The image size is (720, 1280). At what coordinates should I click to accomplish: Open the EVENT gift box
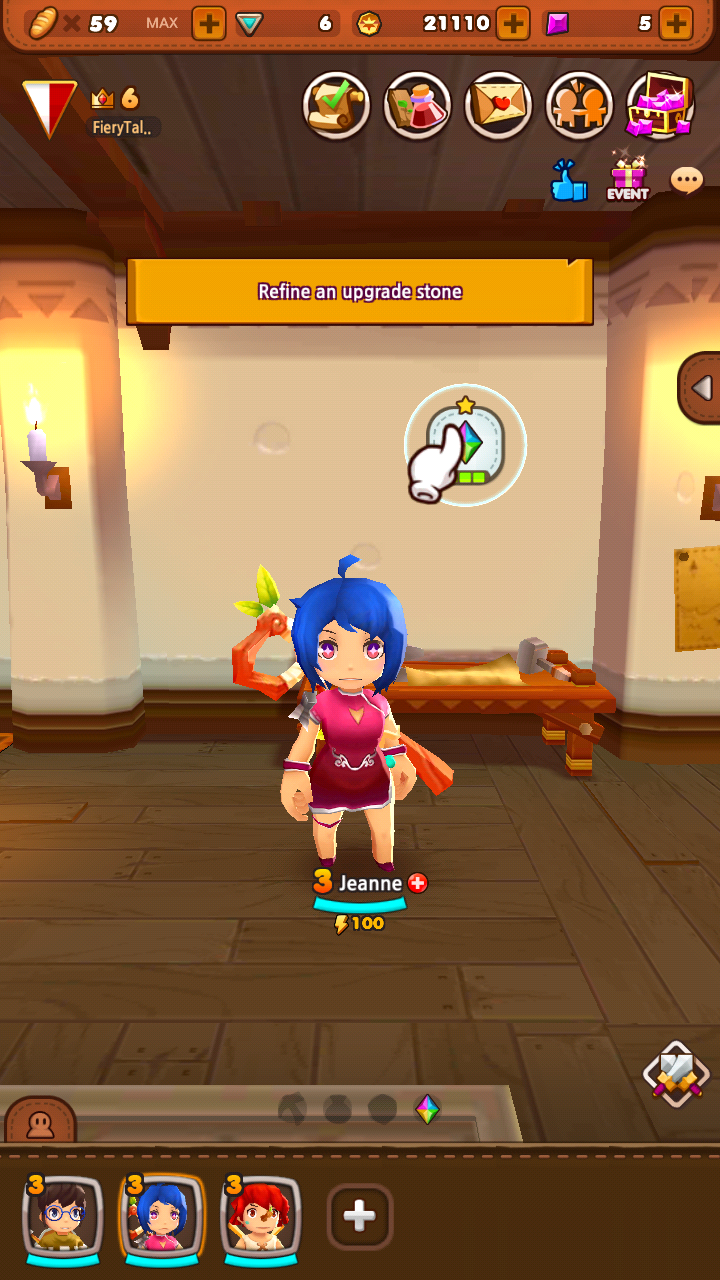pos(628,179)
